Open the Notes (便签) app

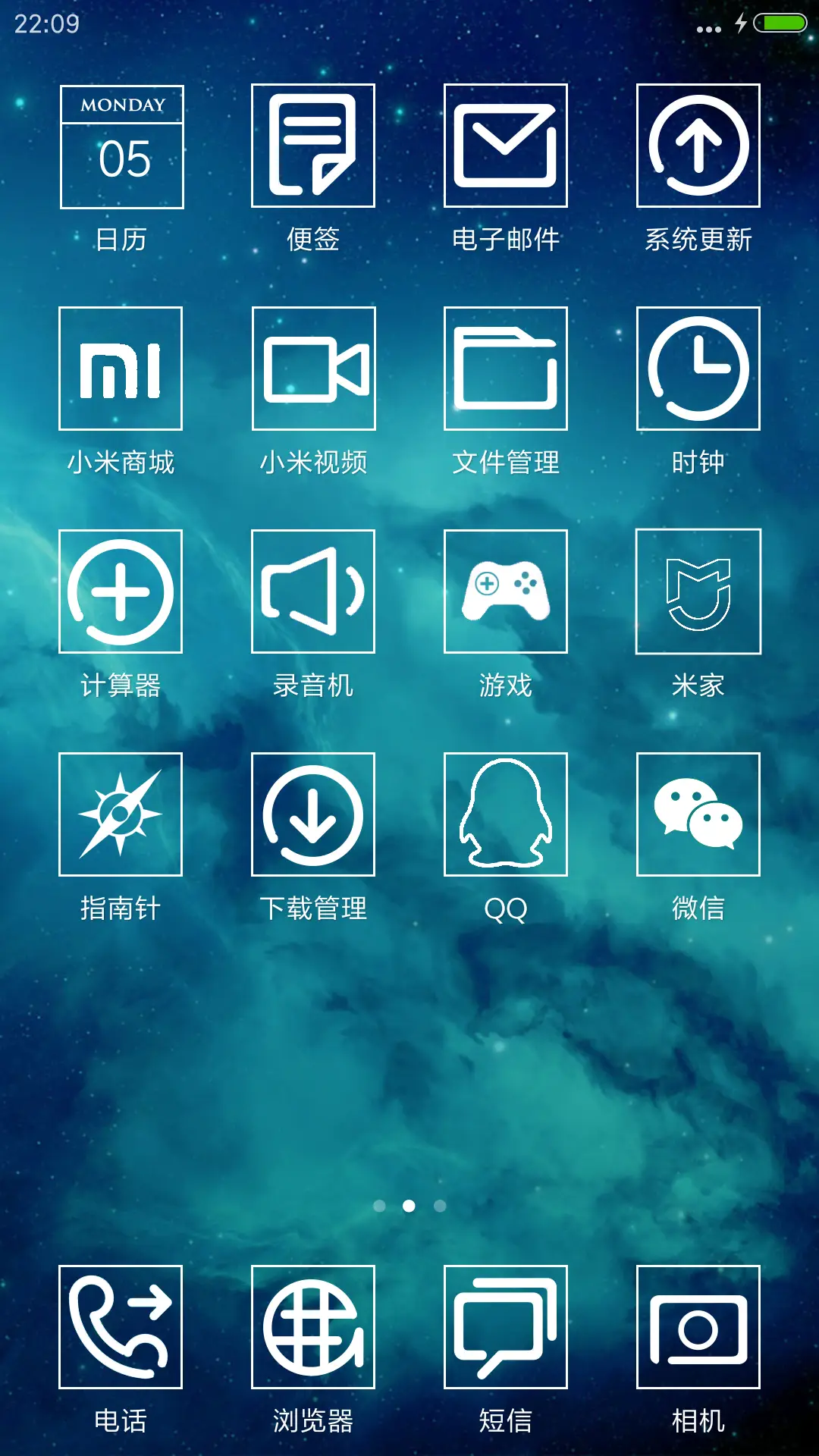click(x=312, y=146)
